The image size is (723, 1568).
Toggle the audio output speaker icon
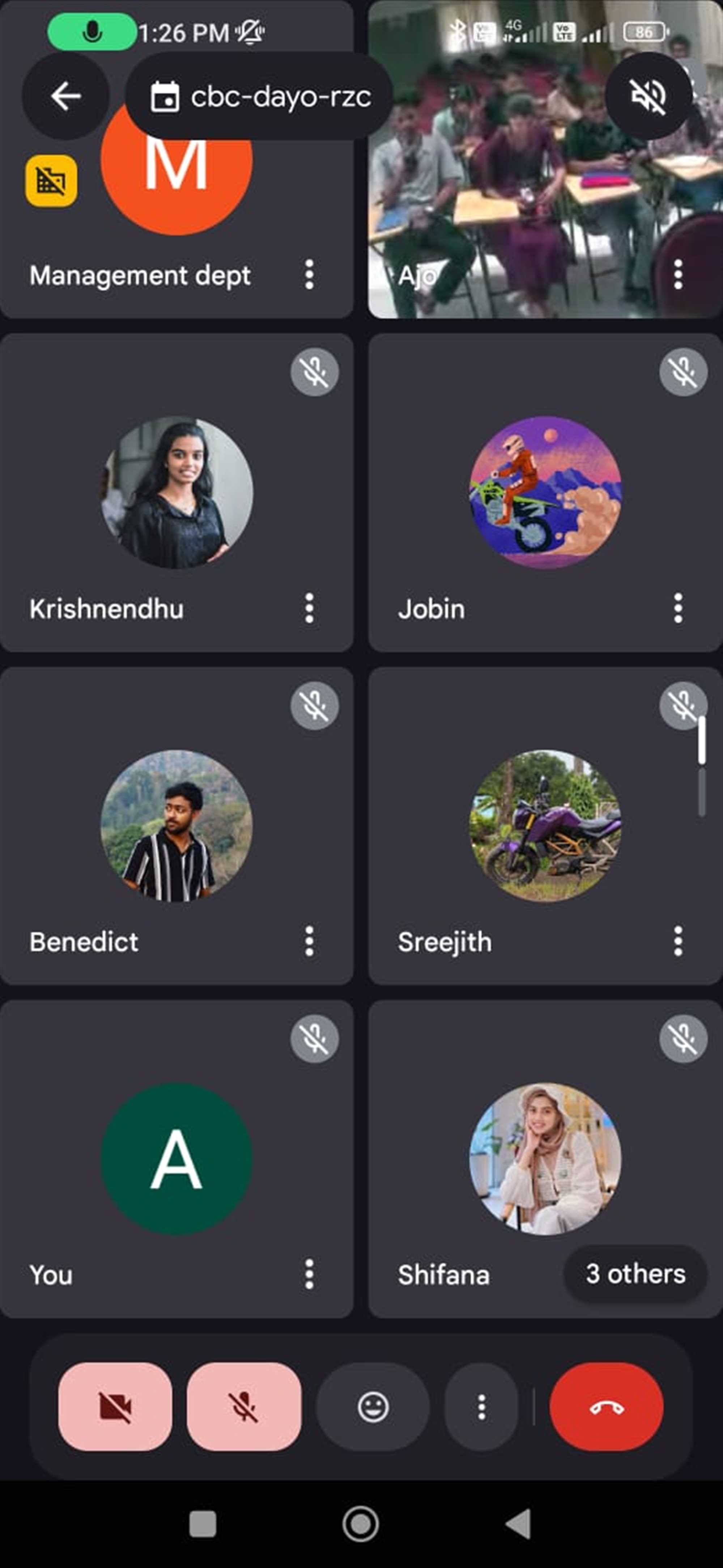pos(649,96)
